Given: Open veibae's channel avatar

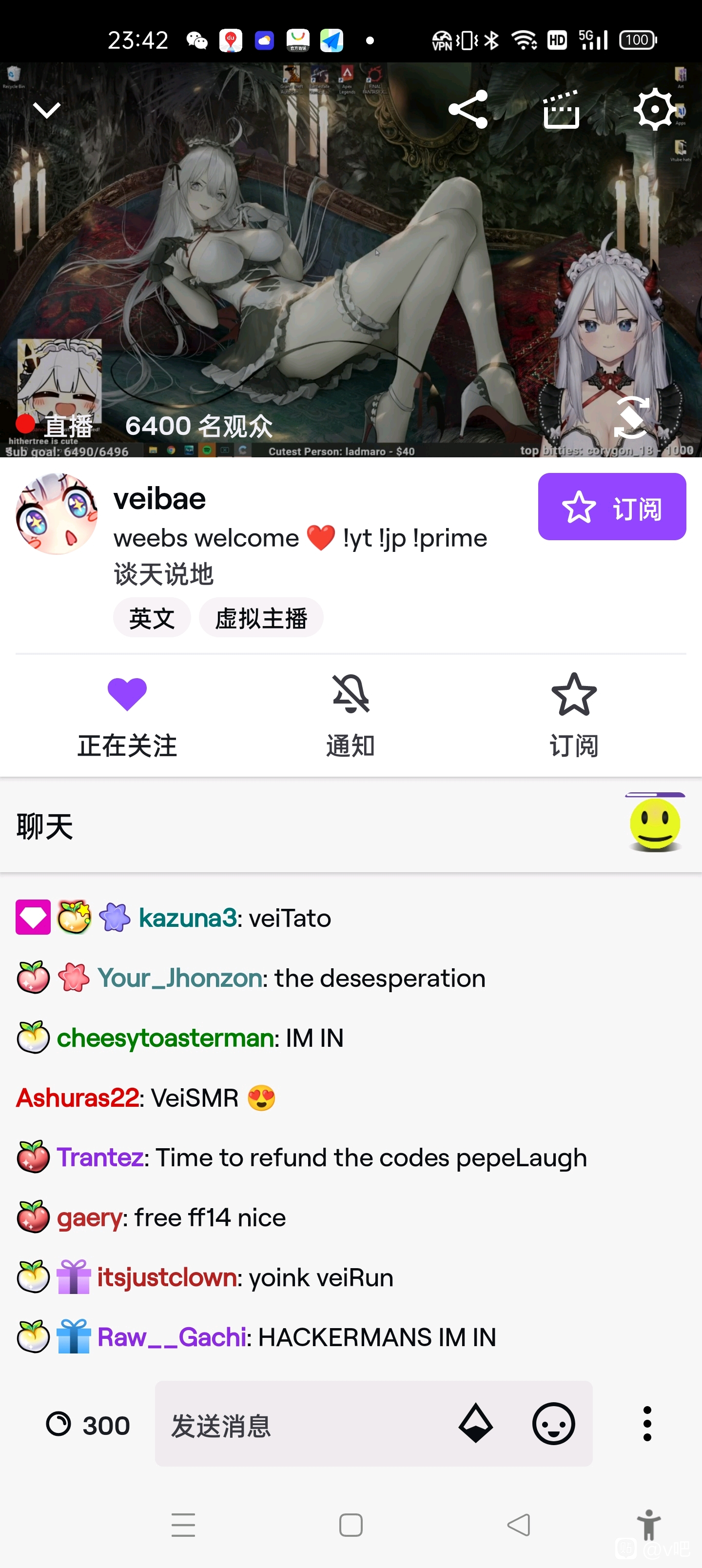Looking at the screenshot, I should (57, 514).
